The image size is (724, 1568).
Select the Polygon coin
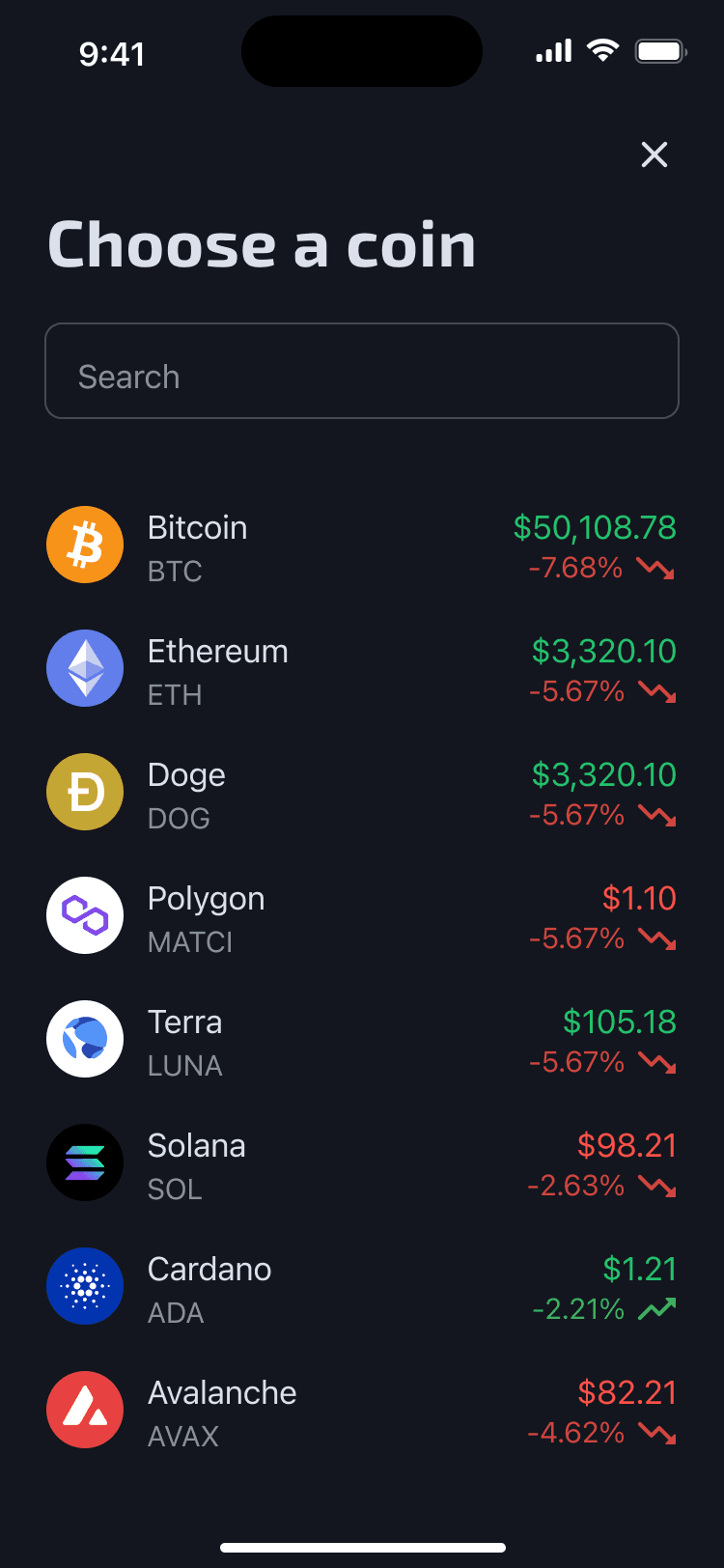click(x=362, y=916)
